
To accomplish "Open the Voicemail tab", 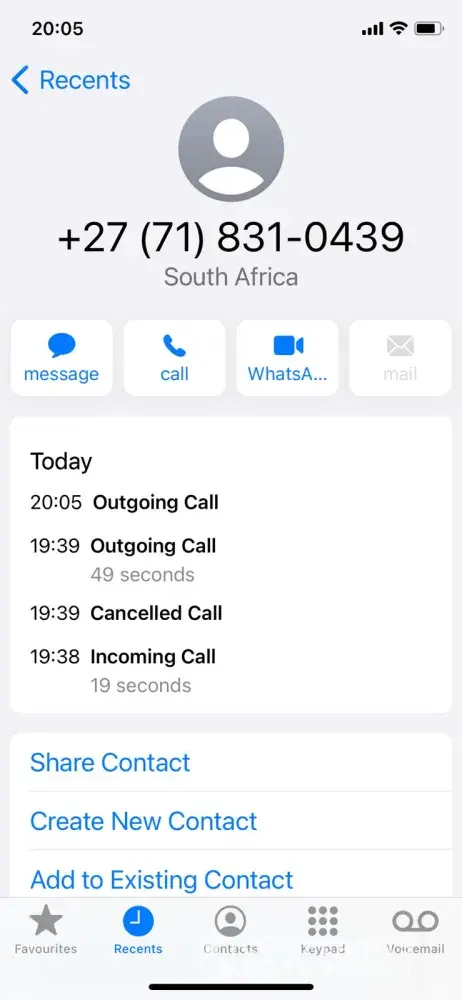I will click(x=415, y=930).
